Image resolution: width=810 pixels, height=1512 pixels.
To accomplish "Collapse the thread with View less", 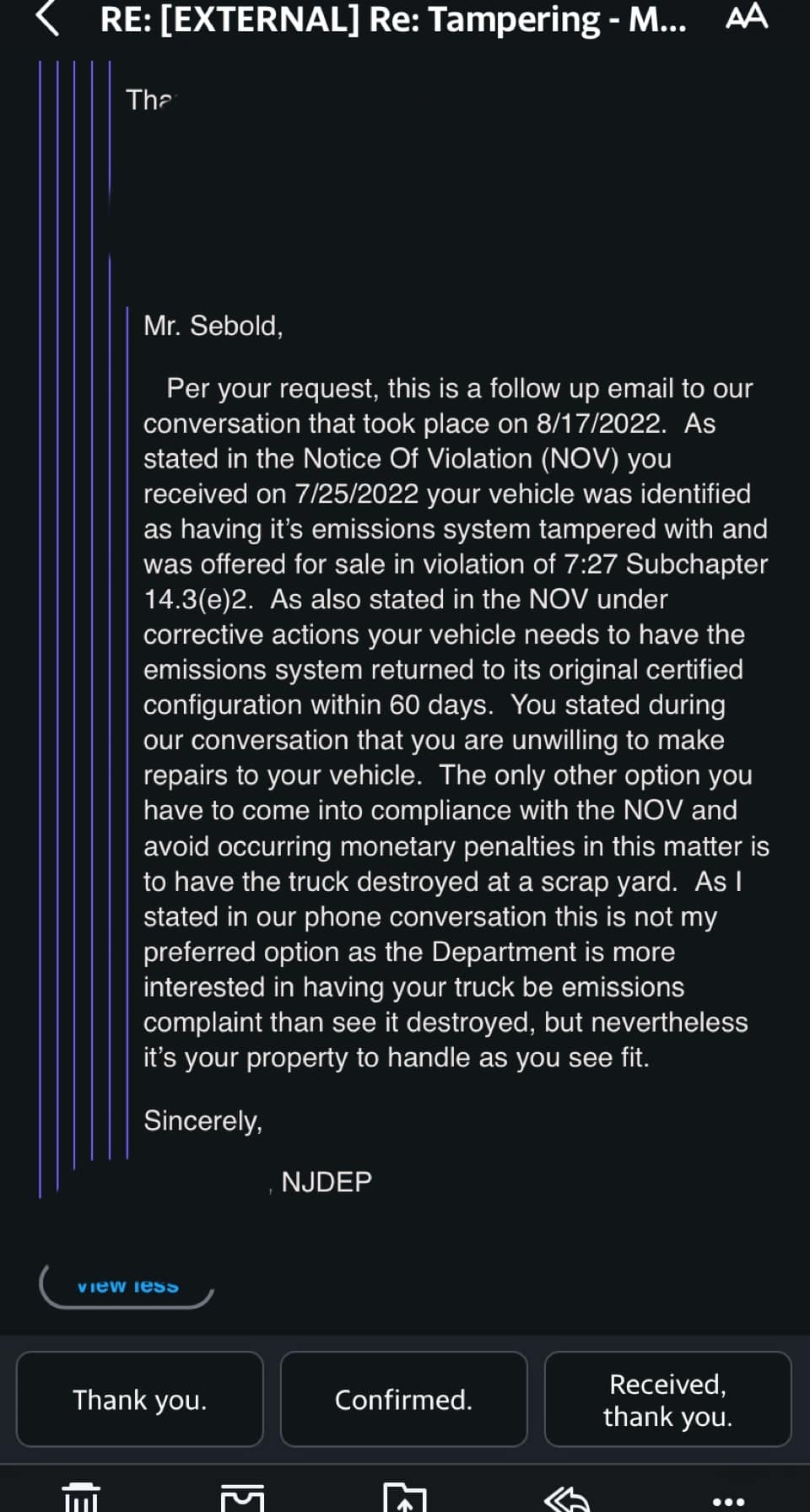I will point(127,1286).
